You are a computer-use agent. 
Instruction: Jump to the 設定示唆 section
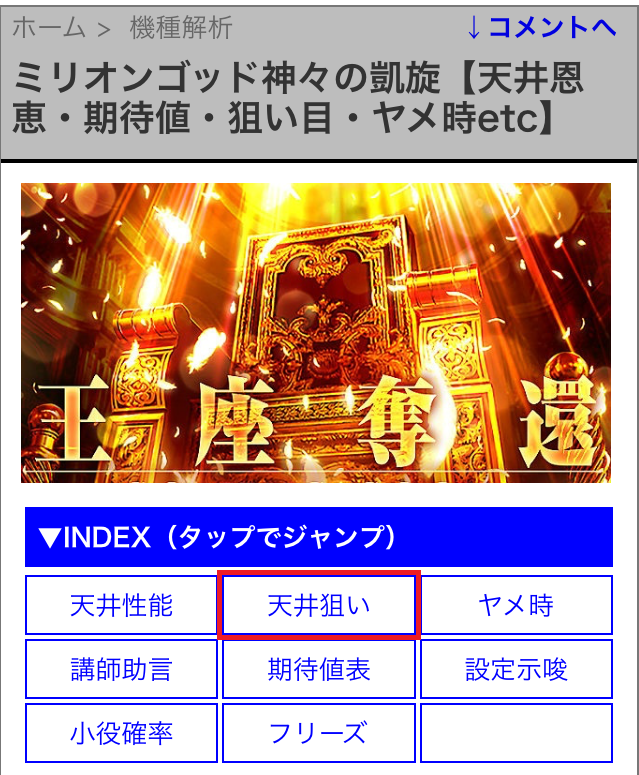point(516,669)
